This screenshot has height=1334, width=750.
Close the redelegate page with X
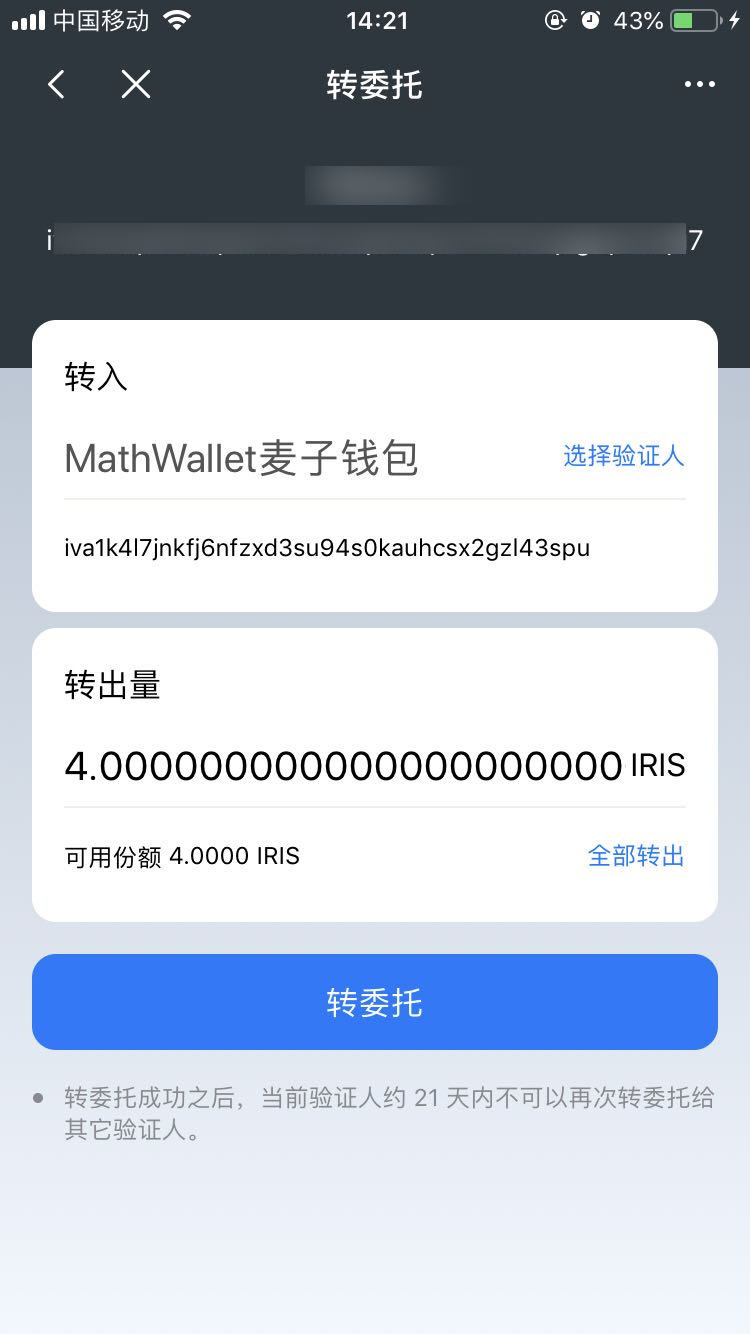[x=136, y=85]
